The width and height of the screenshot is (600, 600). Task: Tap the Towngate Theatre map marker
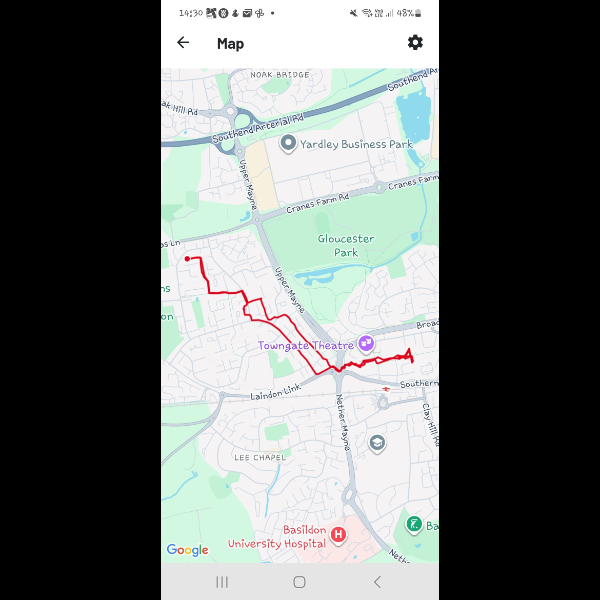click(x=366, y=343)
